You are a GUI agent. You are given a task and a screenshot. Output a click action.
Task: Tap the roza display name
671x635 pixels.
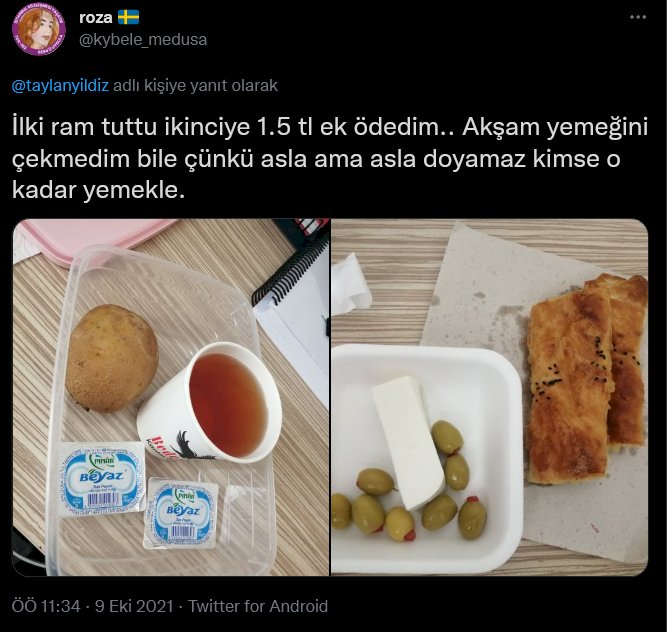click(x=97, y=17)
